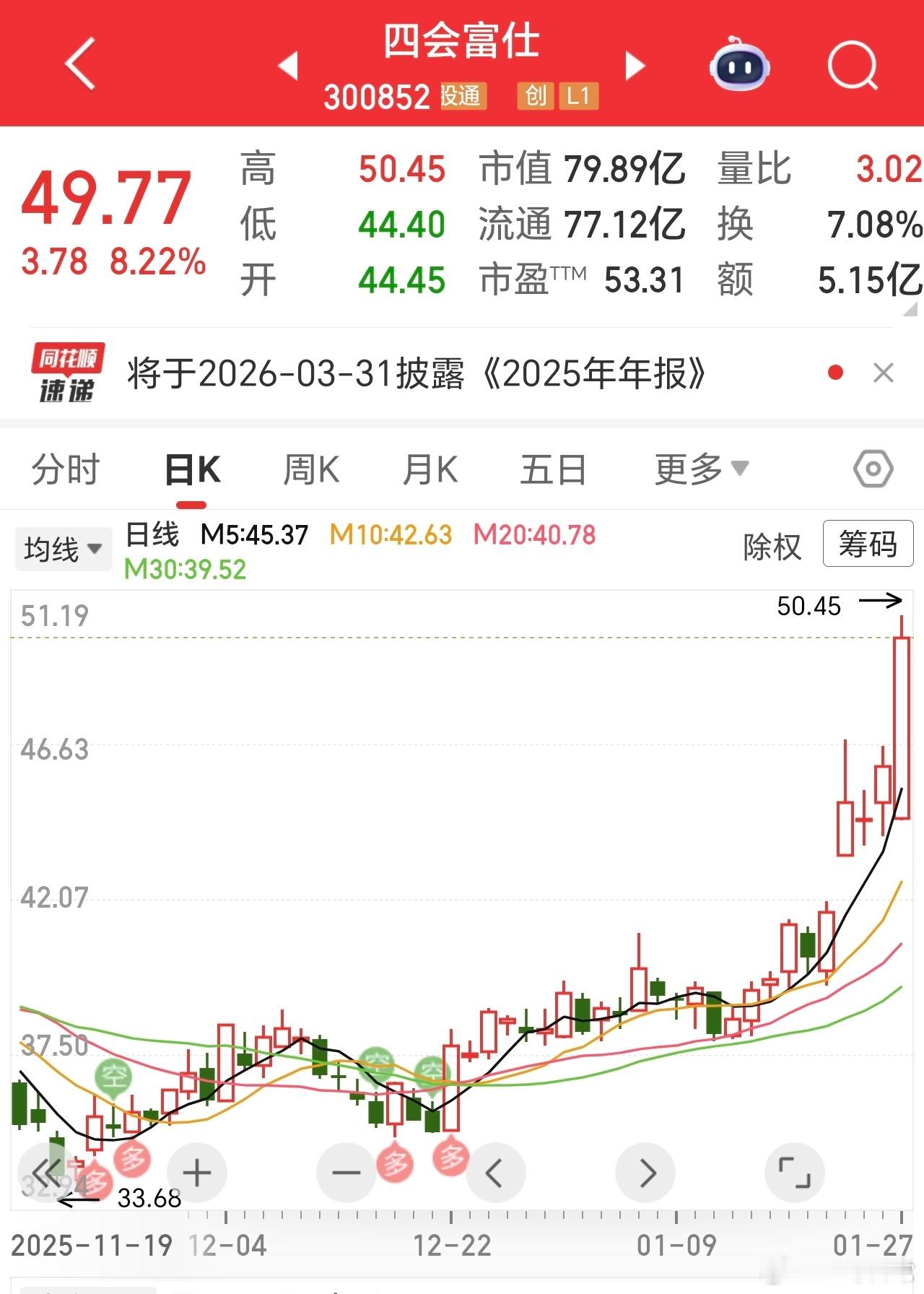Open the 均线 moving average selector
This screenshot has width=924, height=1294.
[x=64, y=547]
